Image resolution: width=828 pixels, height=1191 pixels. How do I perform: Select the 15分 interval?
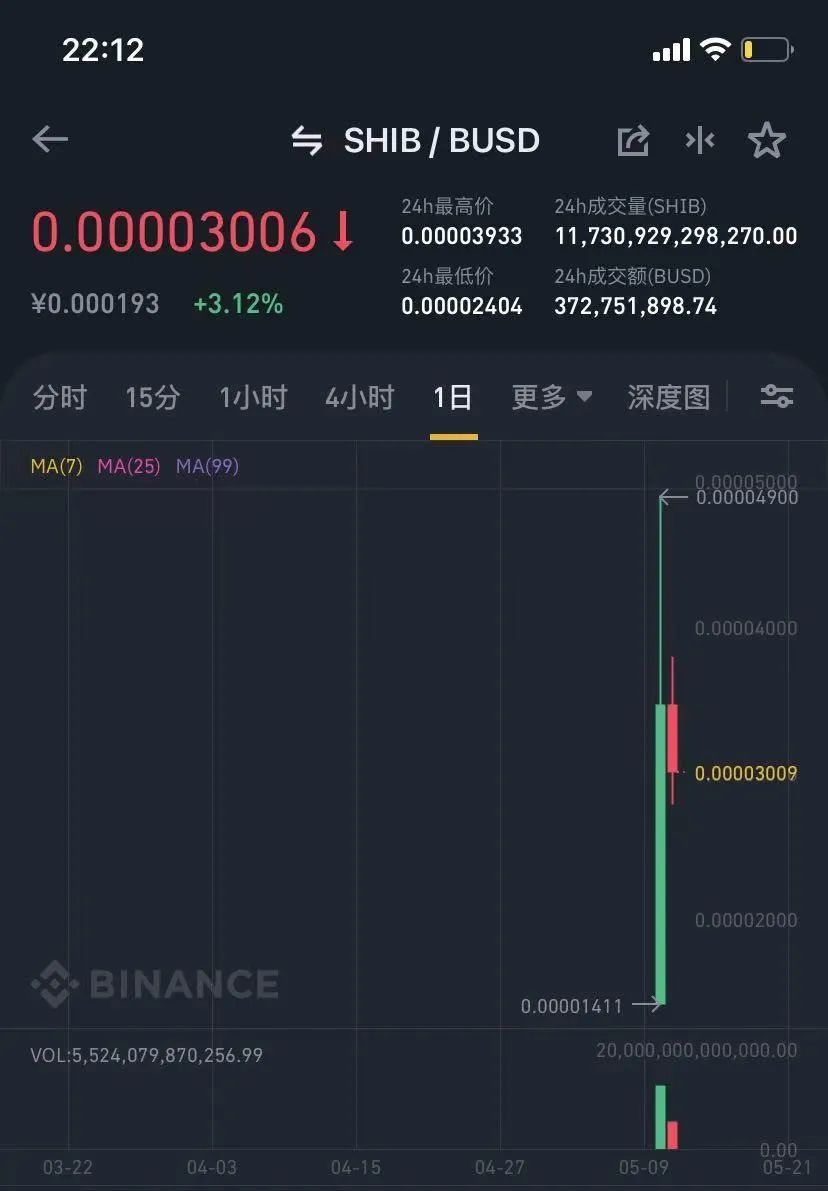pos(152,398)
